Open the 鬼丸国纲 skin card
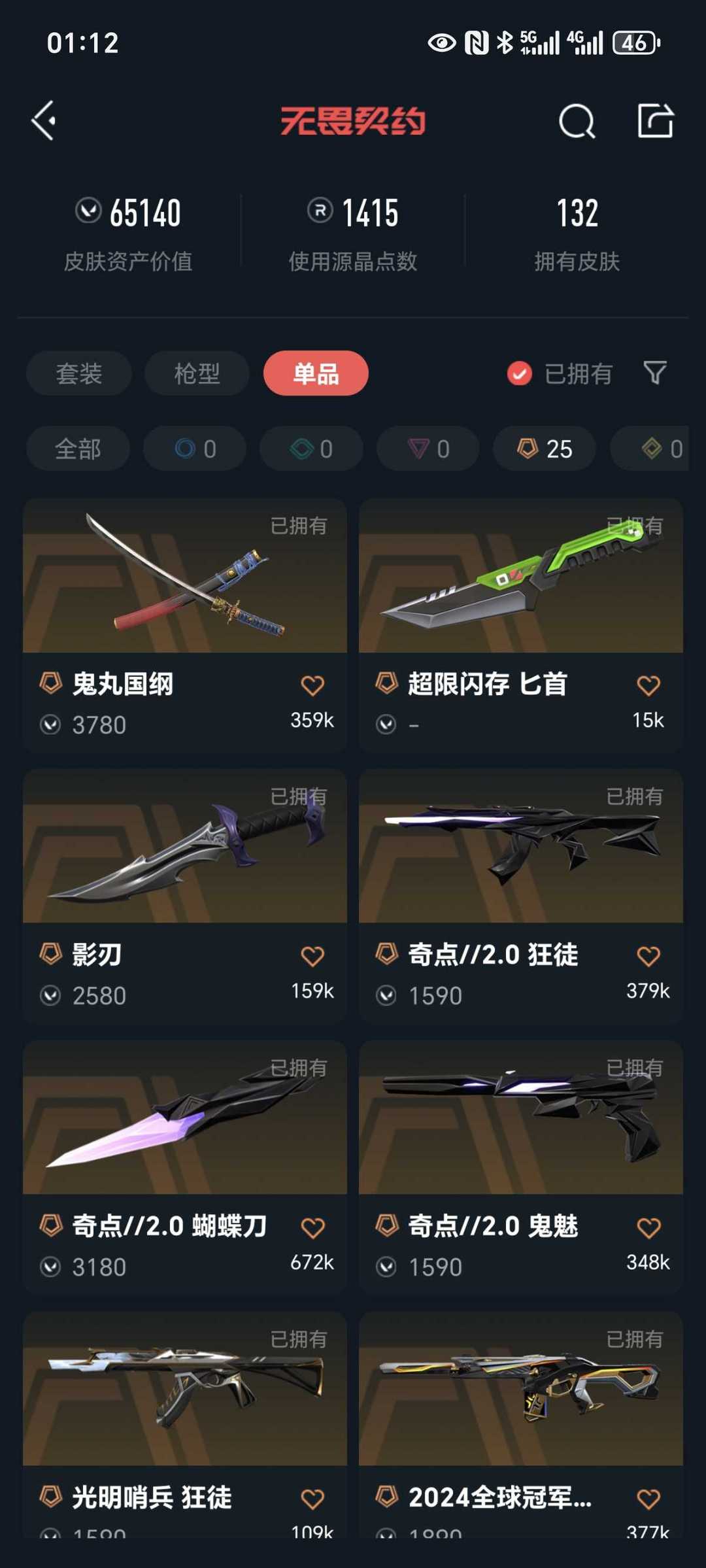Screen dimensions: 706x1568 click(x=185, y=626)
